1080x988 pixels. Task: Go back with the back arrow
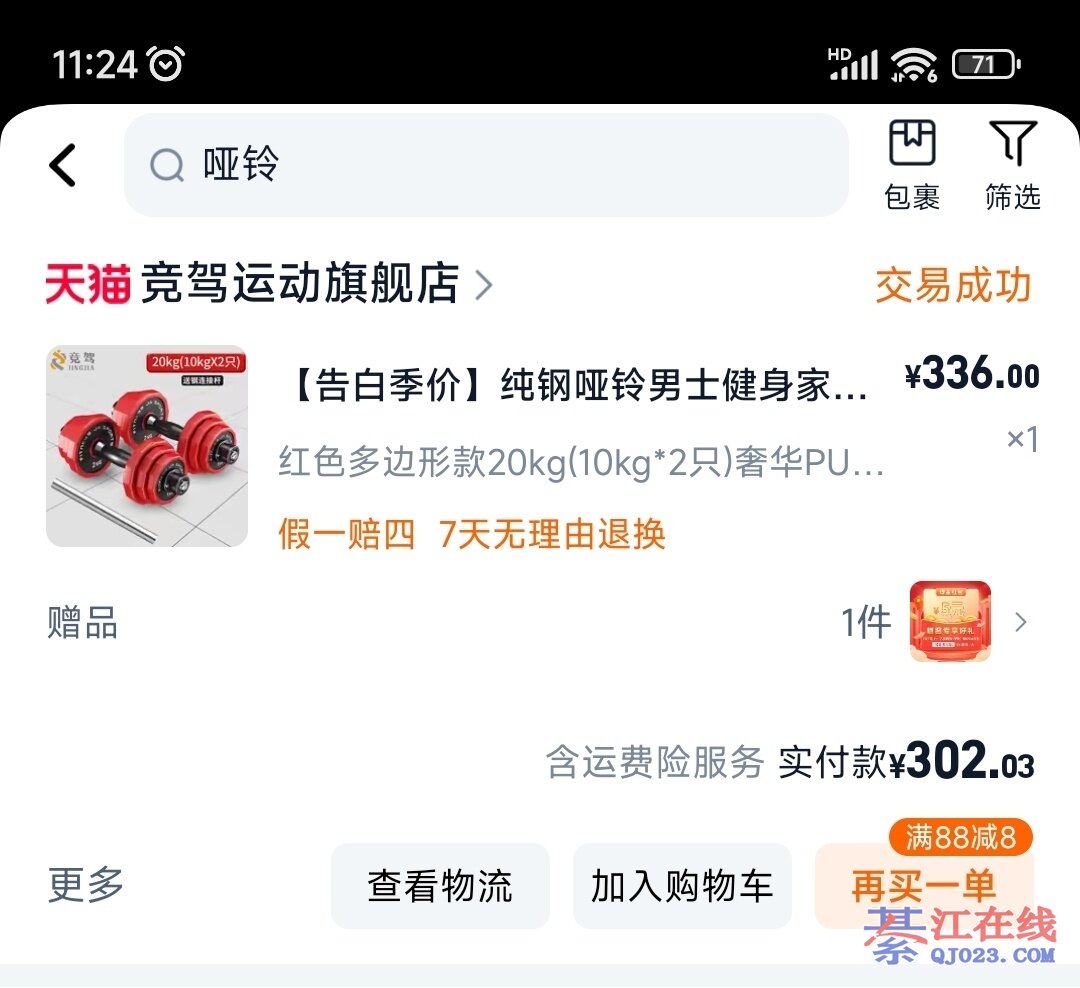tap(63, 165)
